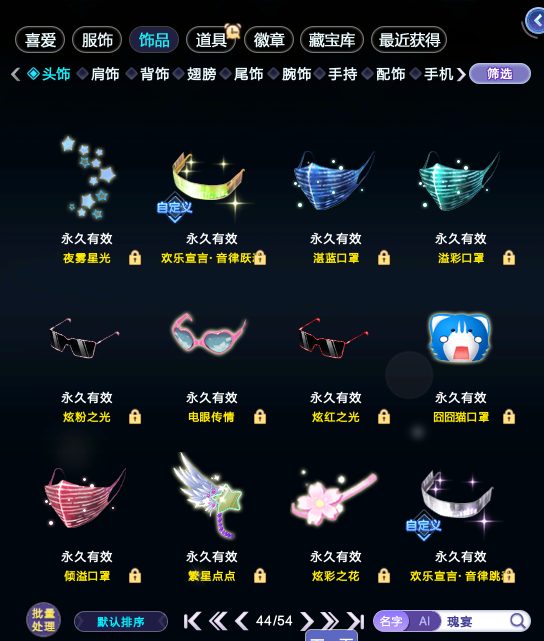544x641 pixels.
Task: Switch to the 服饰 tab
Action: point(97,40)
